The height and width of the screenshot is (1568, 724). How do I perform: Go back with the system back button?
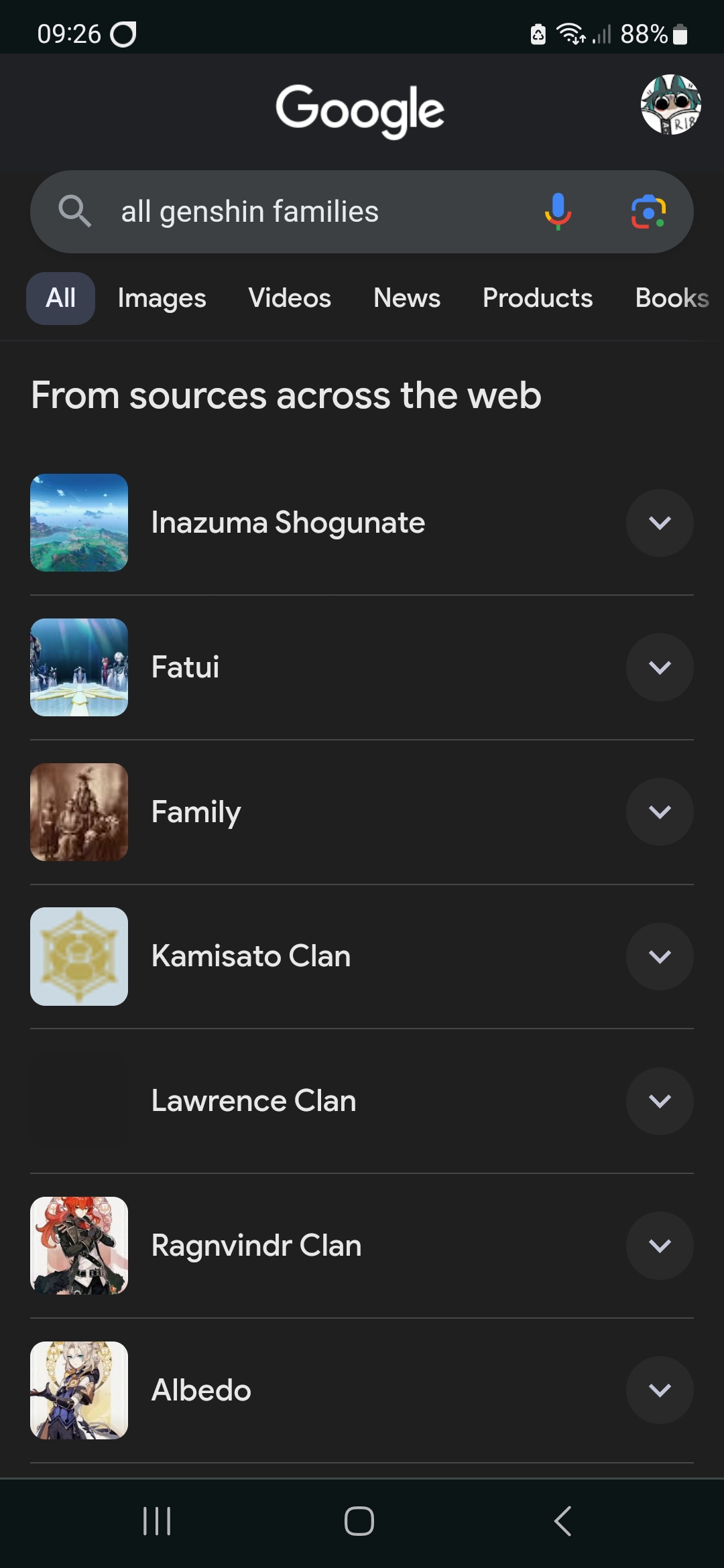pyautogui.click(x=563, y=1521)
